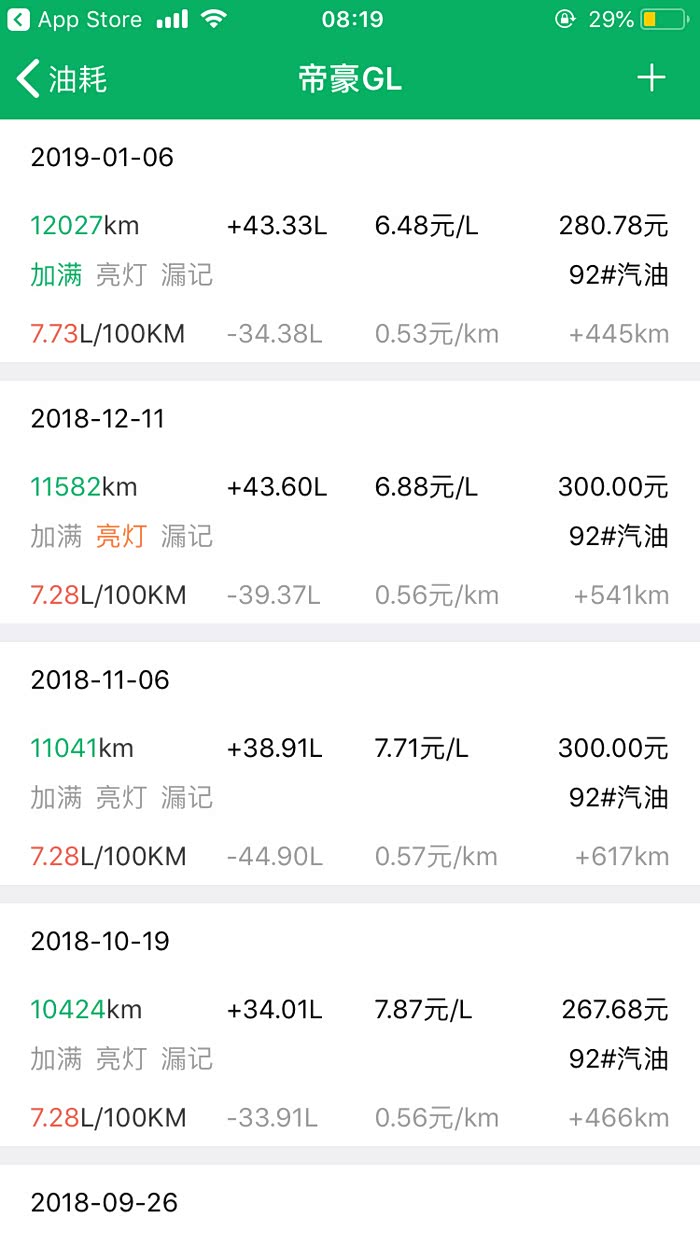Return to App Store from status bar
This screenshot has width=700, height=1245.
point(75,19)
